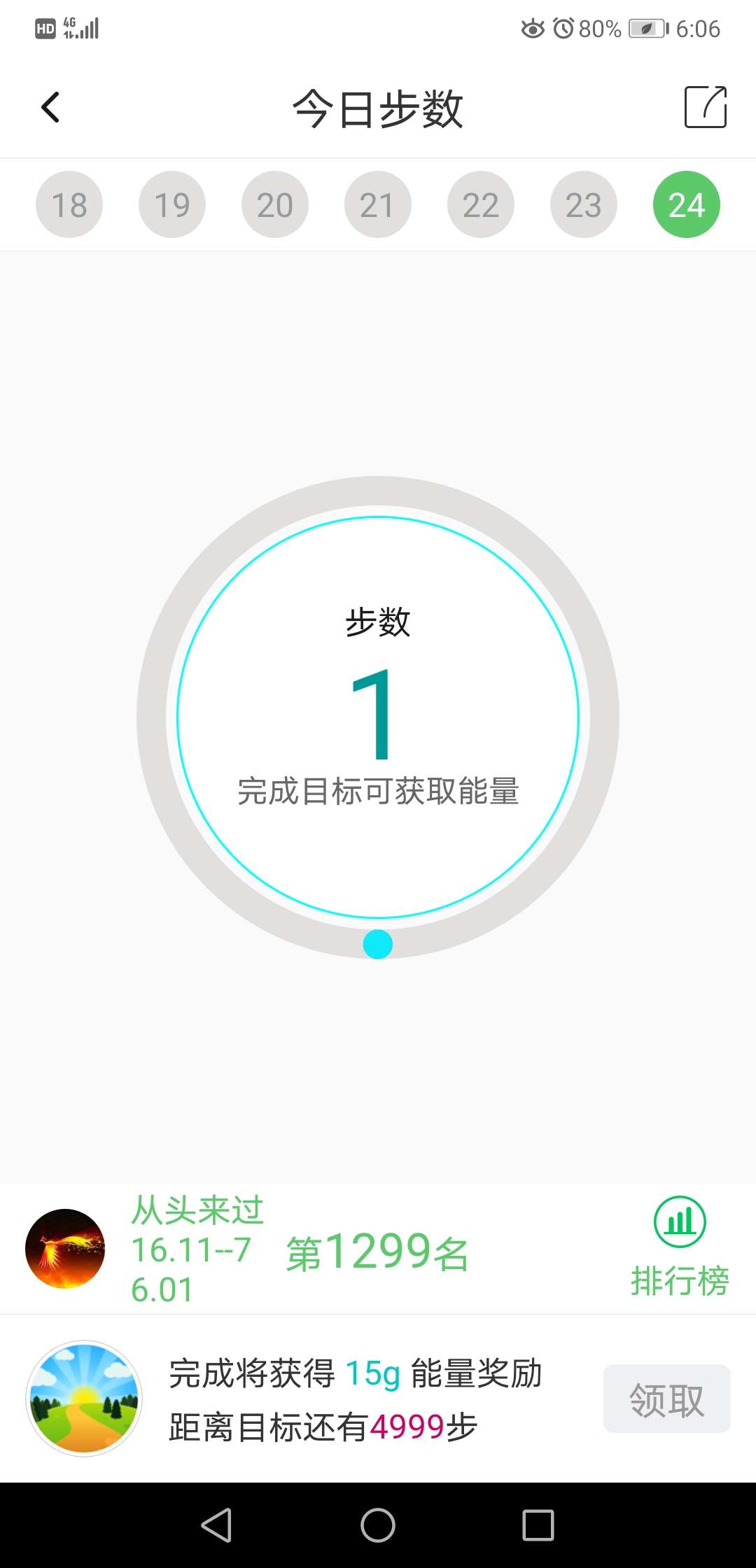Expand day 23 step record
756x1568 pixels.
[583, 204]
